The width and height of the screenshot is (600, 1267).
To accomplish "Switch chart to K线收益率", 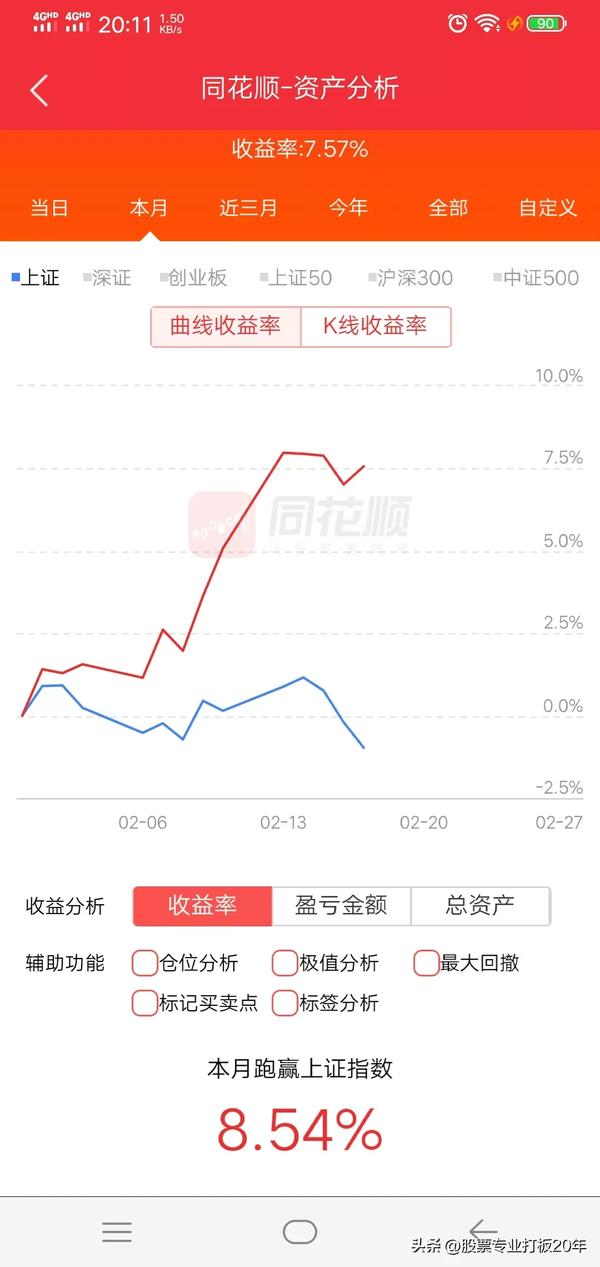I will pos(376,326).
